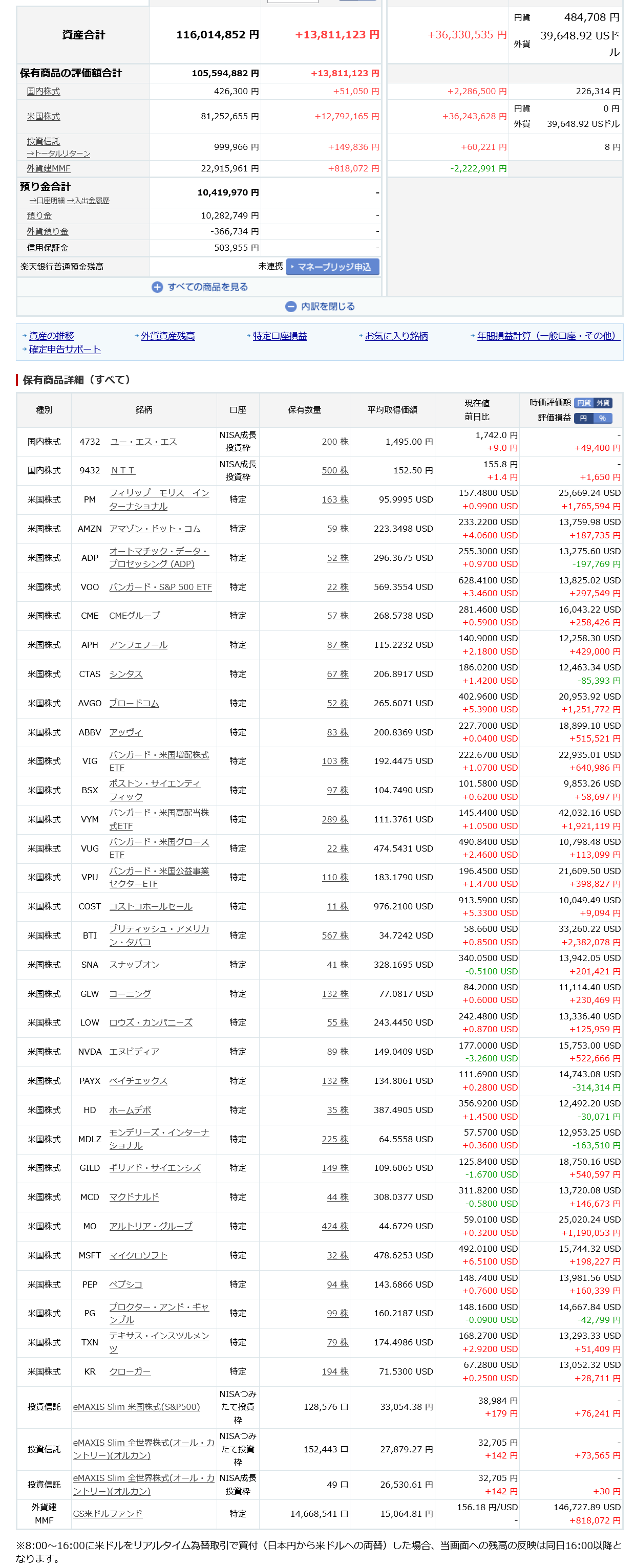Switch valuation display to 外貨

603,403
